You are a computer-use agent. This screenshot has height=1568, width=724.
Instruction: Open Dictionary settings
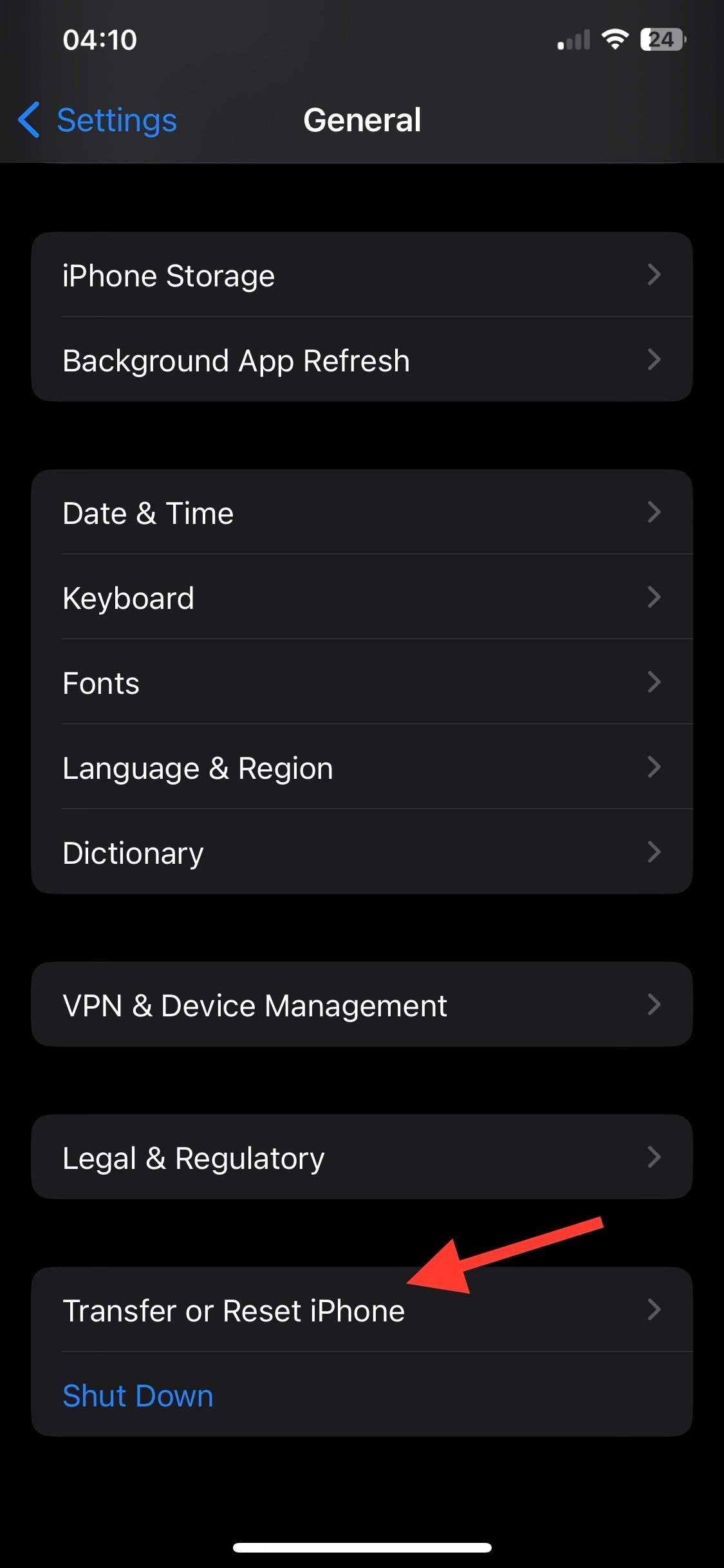(x=362, y=852)
